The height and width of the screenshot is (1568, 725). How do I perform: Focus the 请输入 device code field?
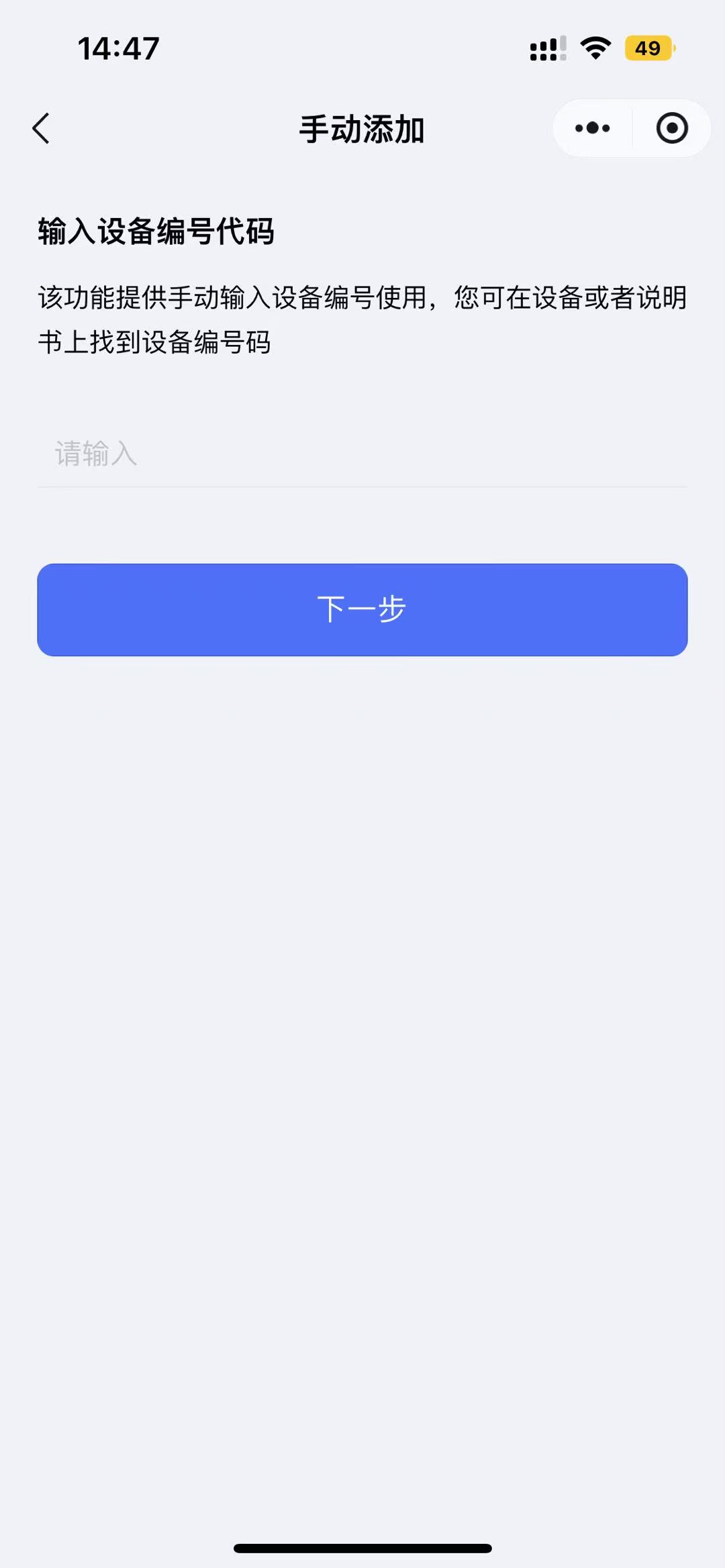[x=362, y=454]
